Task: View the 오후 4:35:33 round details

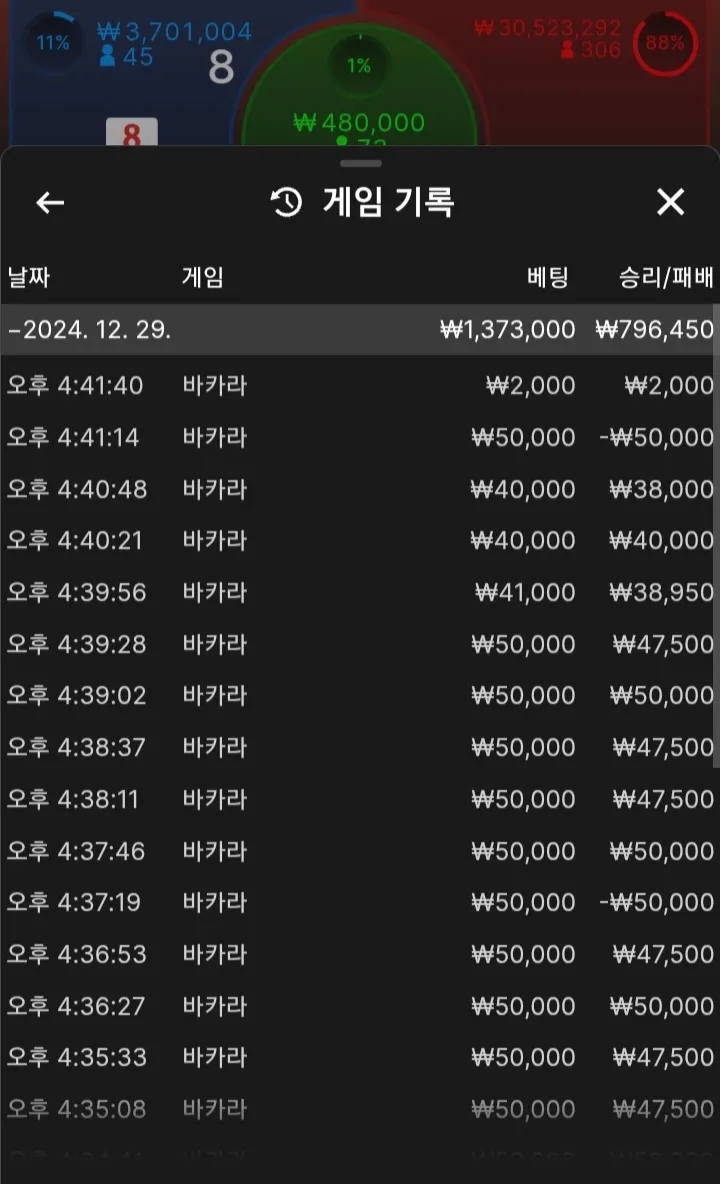Action: 360,1057
